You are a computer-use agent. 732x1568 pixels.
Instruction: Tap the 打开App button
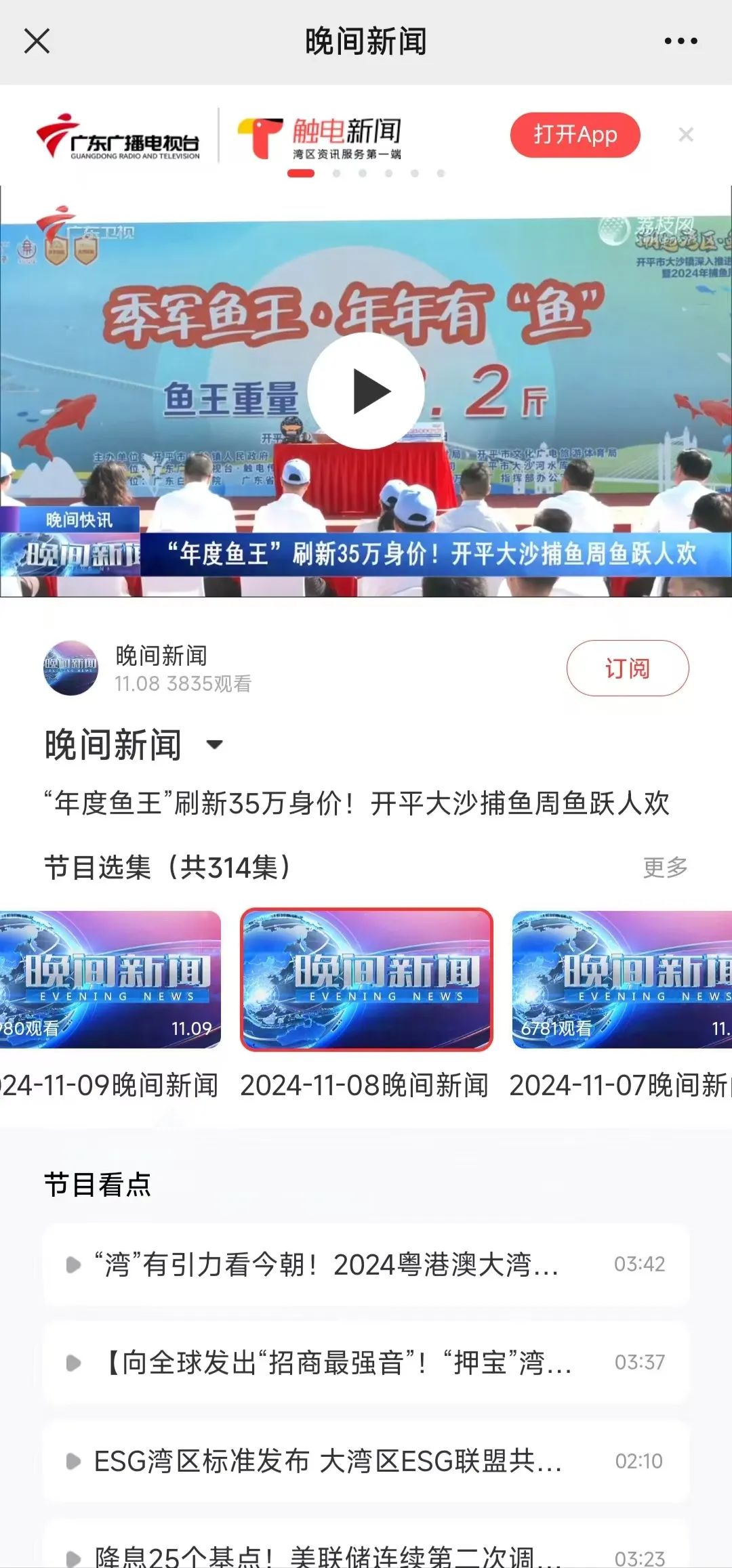(x=574, y=135)
